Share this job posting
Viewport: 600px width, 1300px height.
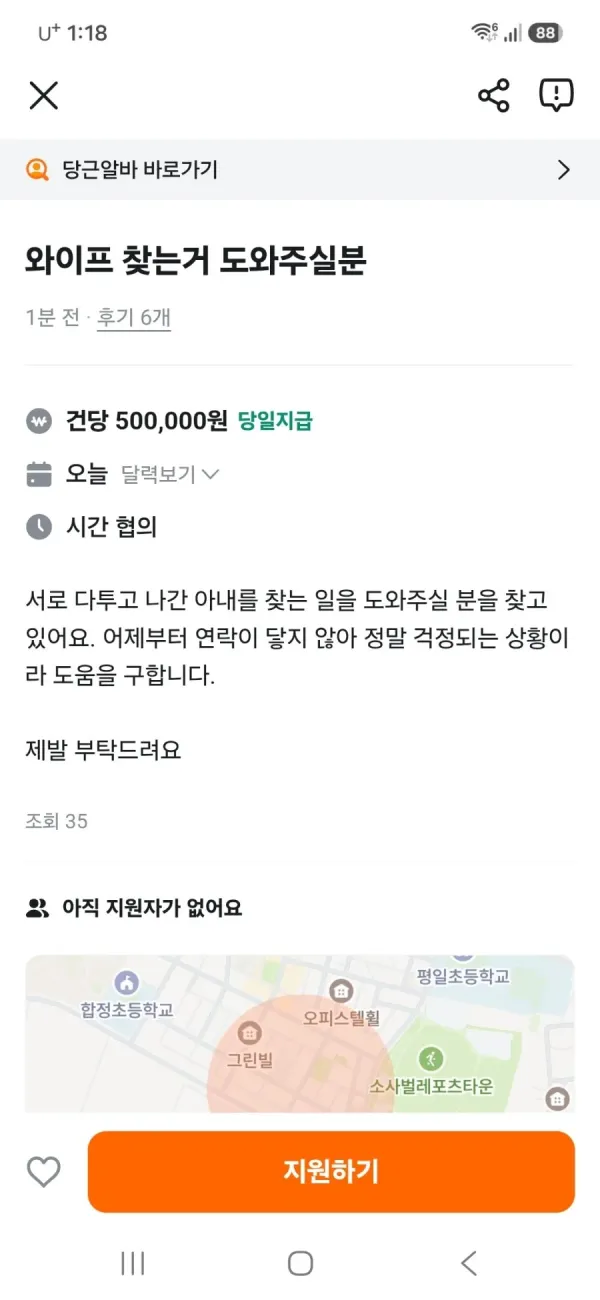(x=493, y=95)
